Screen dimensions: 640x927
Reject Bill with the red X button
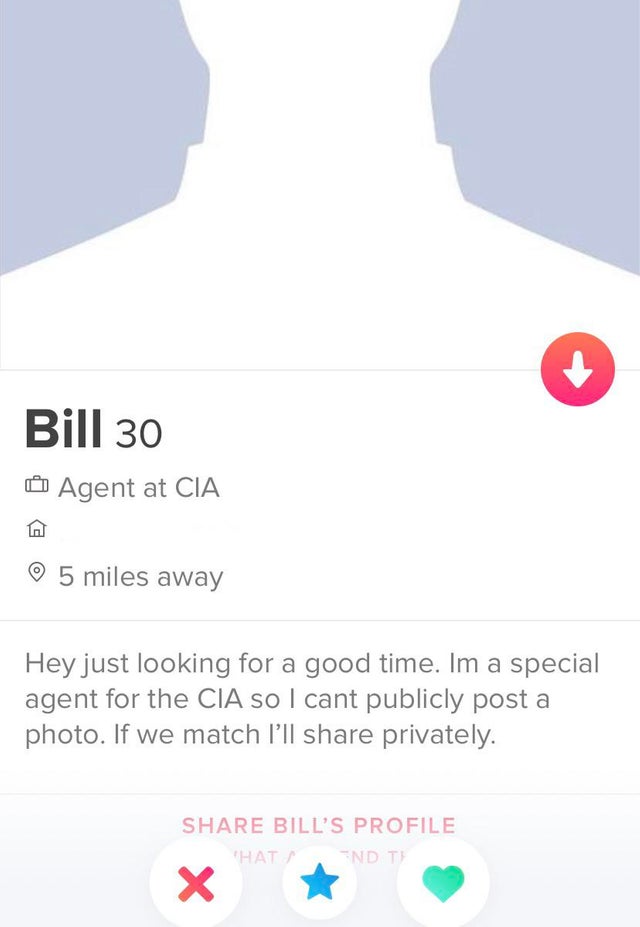pyautogui.click(x=195, y=883)
